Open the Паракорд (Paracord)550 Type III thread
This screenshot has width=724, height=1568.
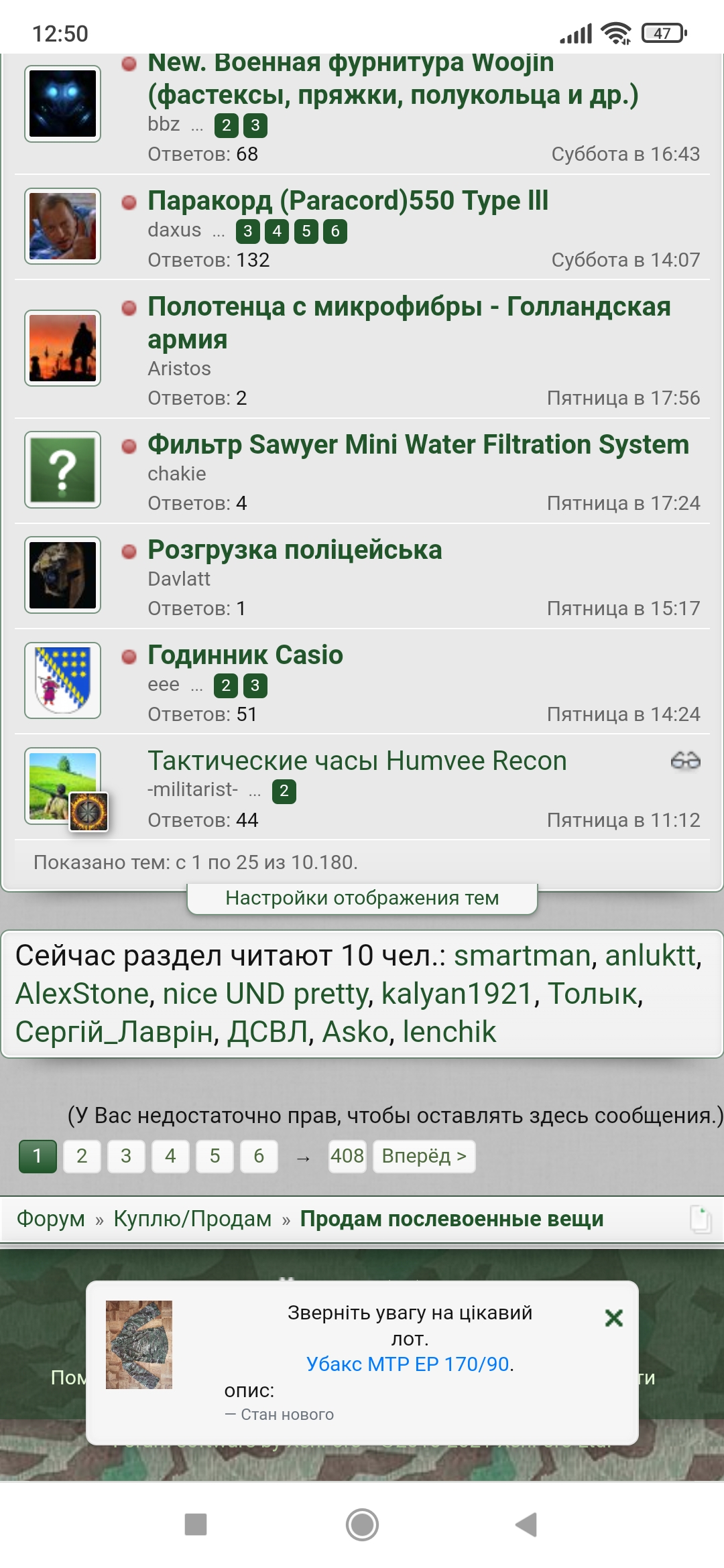tap(348, 201)
